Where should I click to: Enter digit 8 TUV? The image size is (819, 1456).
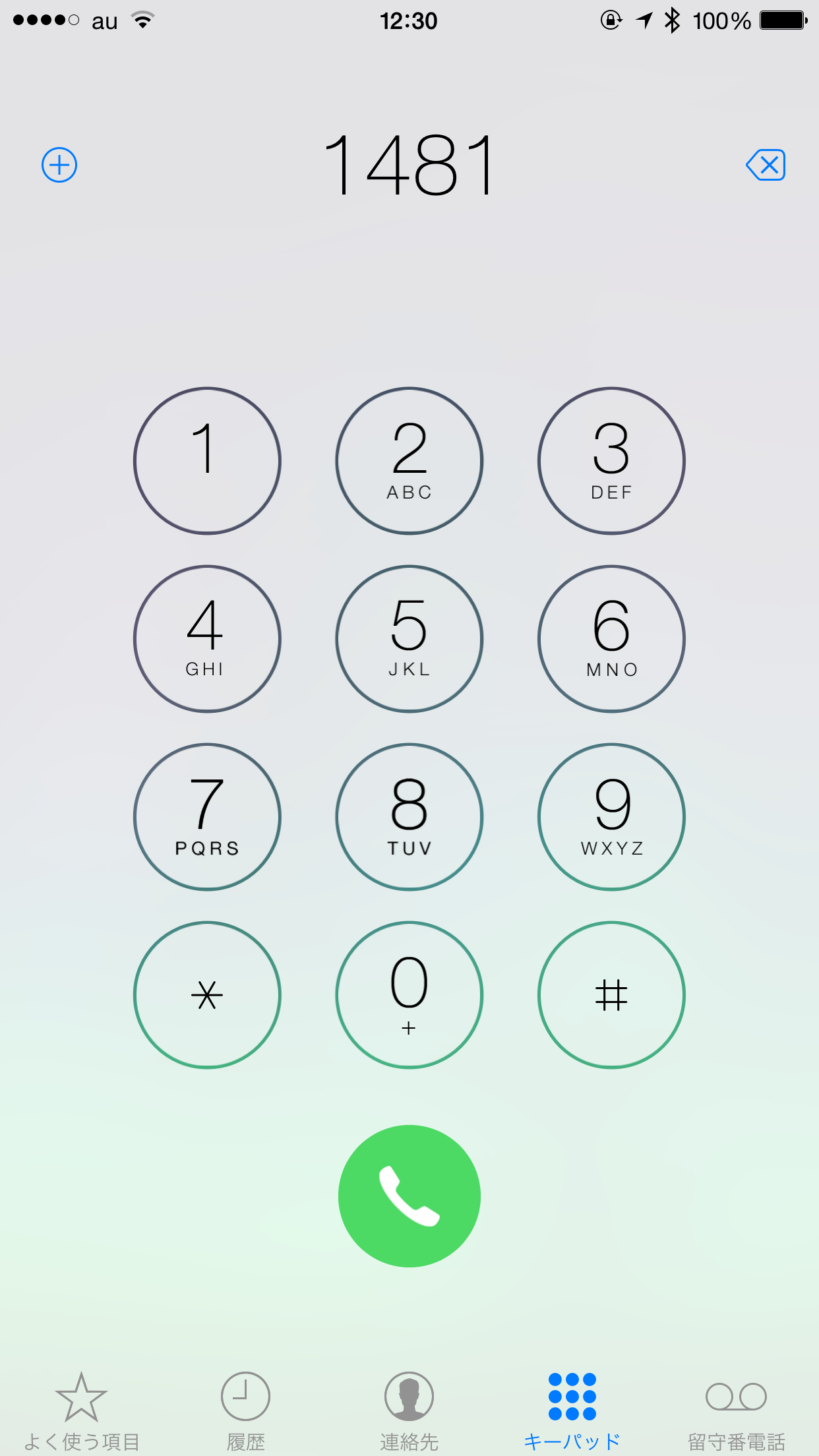[x=409, y=816]
